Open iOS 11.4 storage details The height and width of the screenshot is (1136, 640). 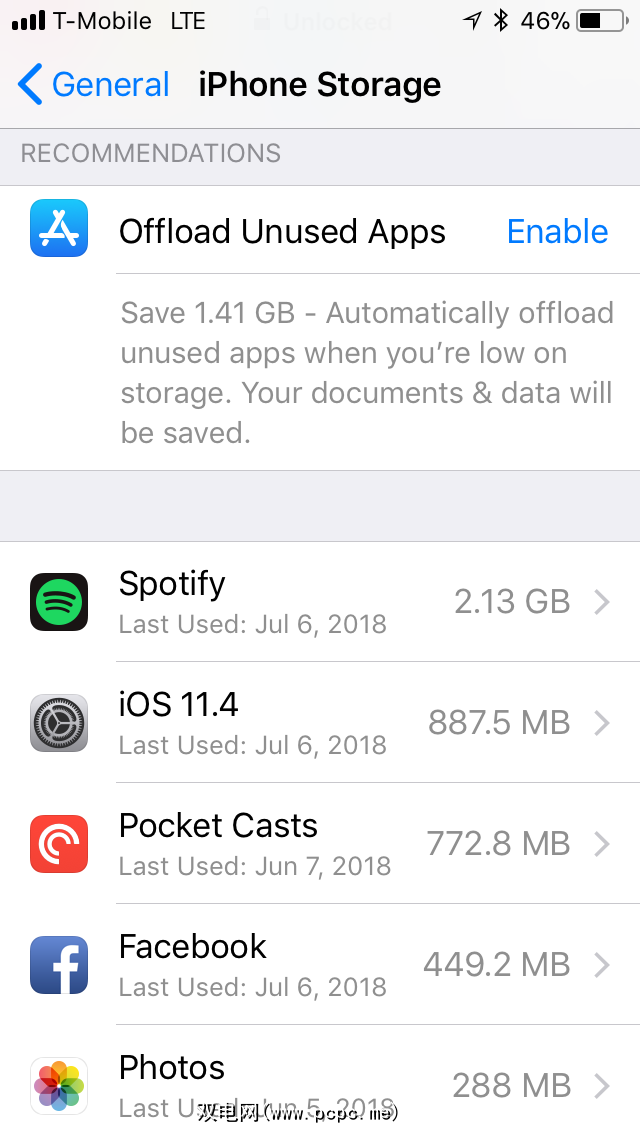point(320,723)
